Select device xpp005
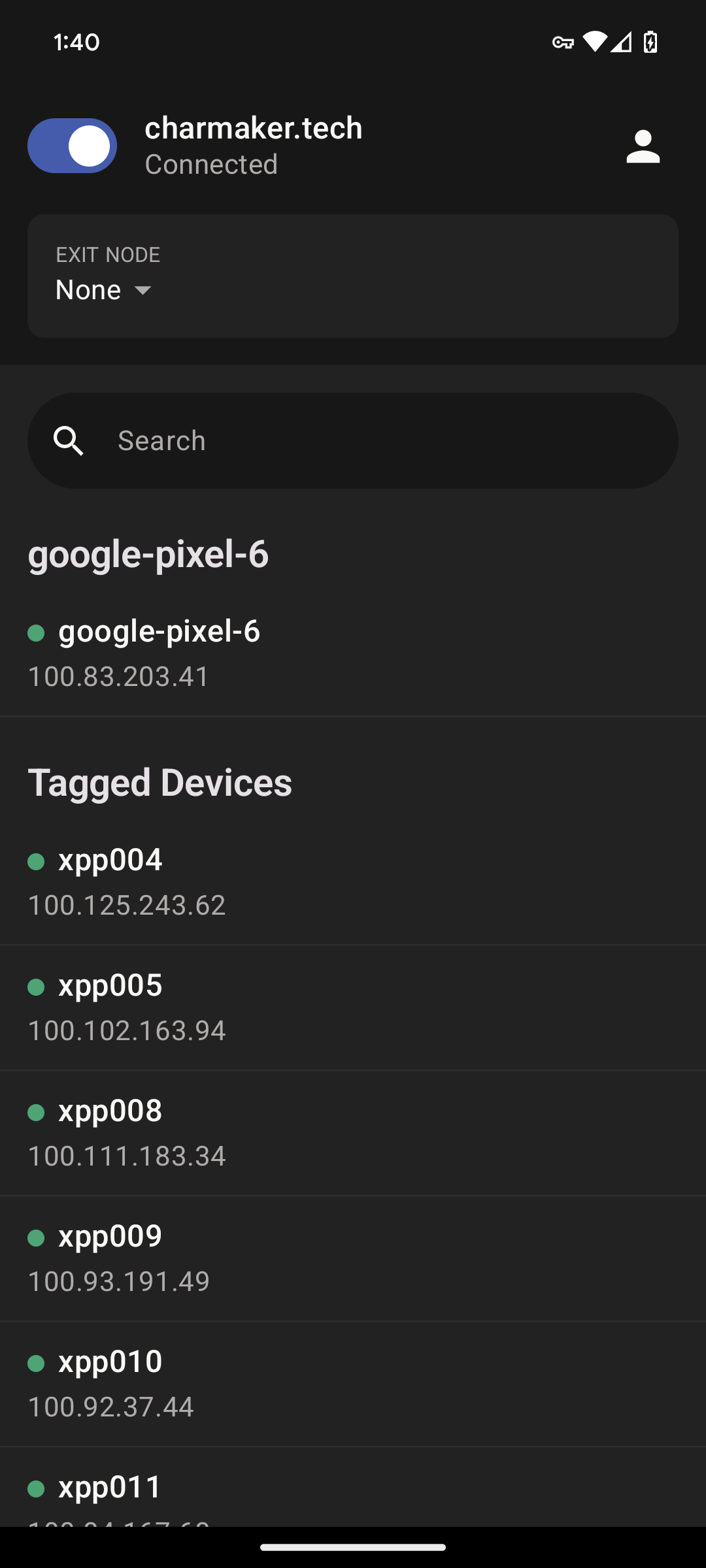Viewport: 706px width, 1568px height. pyautogui.click(x=353, y=1007)
